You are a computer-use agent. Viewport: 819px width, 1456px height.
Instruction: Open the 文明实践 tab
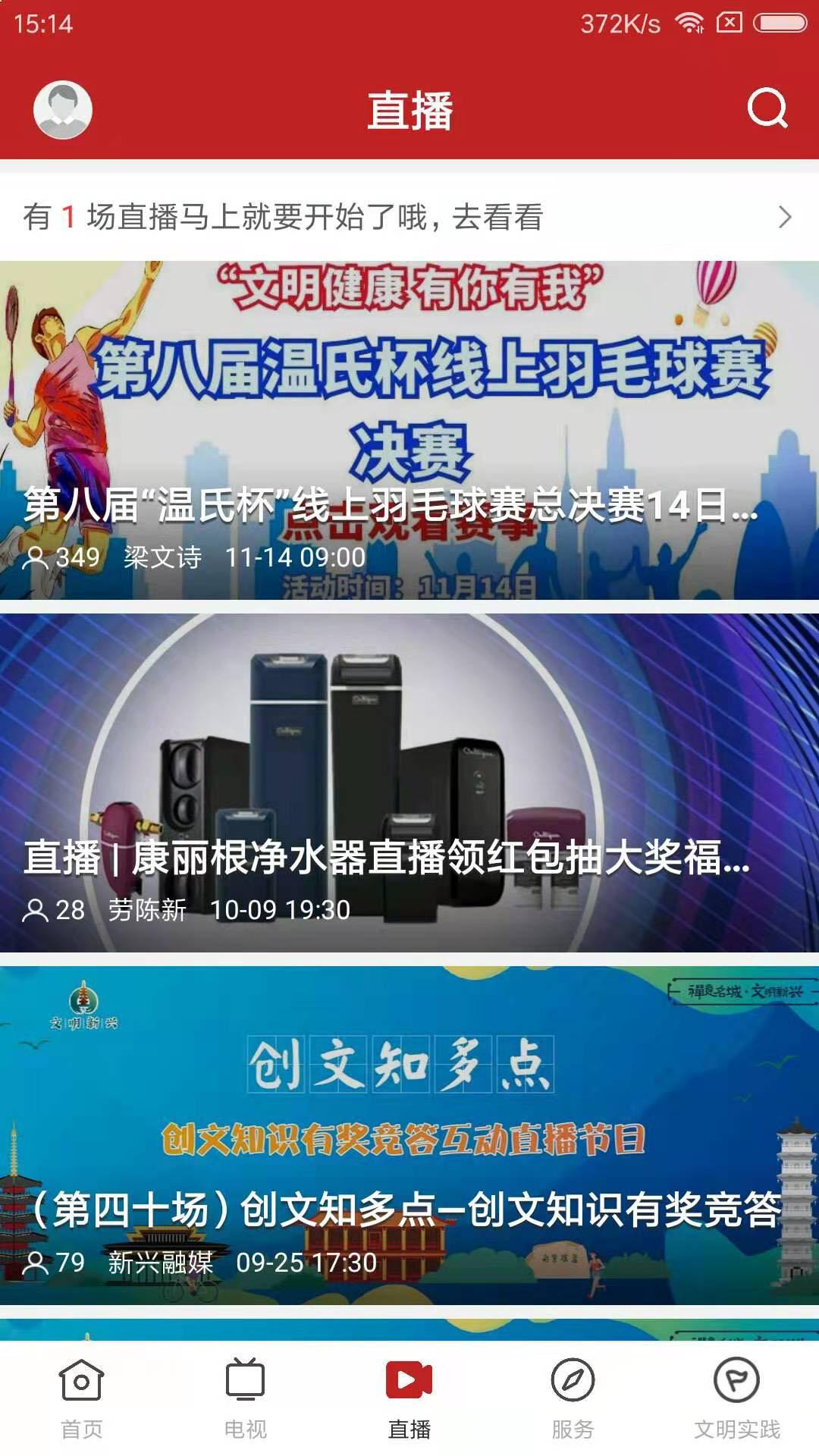click(736, 1398)
